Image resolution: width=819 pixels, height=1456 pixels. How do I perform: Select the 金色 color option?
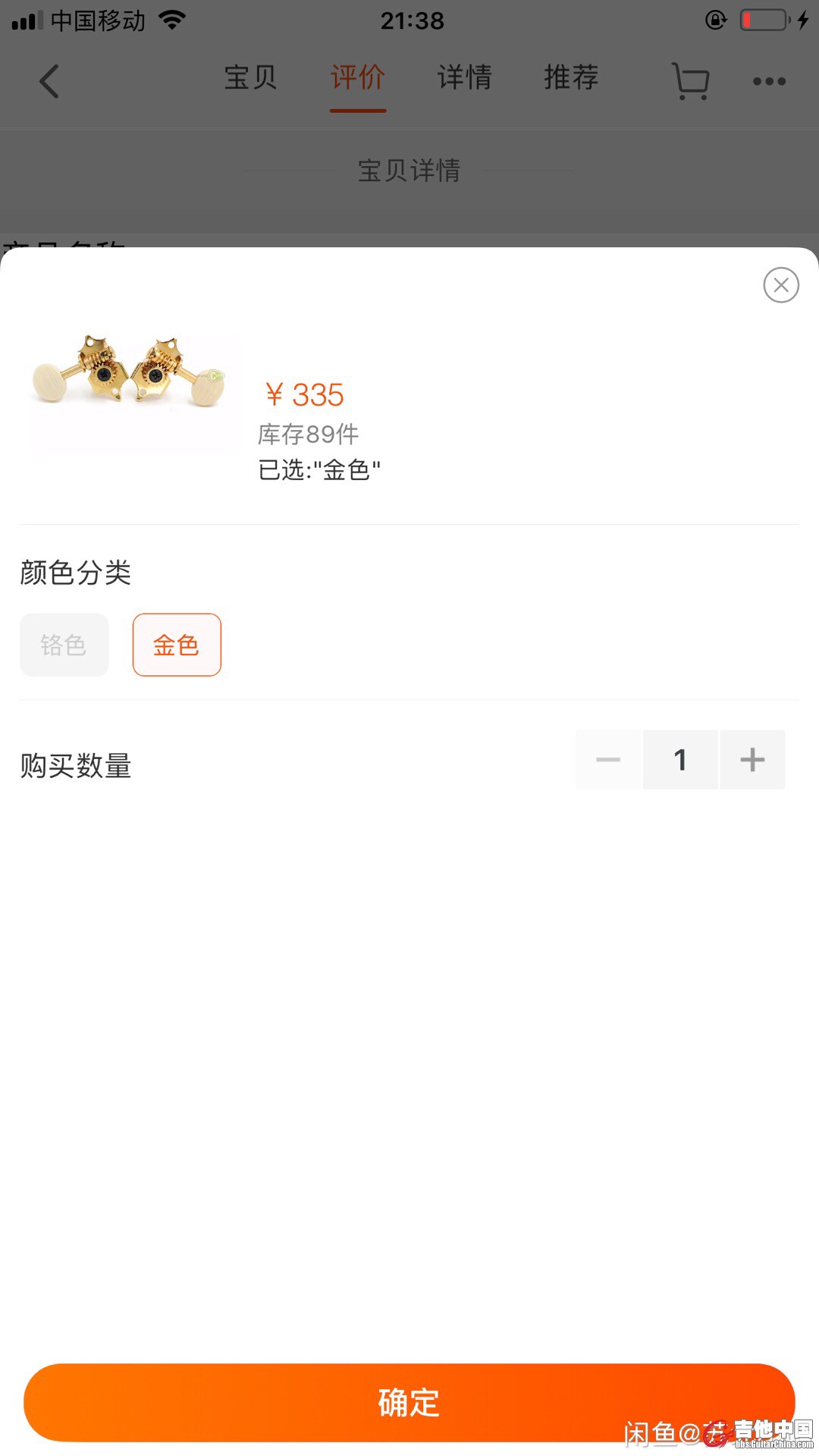177,645
